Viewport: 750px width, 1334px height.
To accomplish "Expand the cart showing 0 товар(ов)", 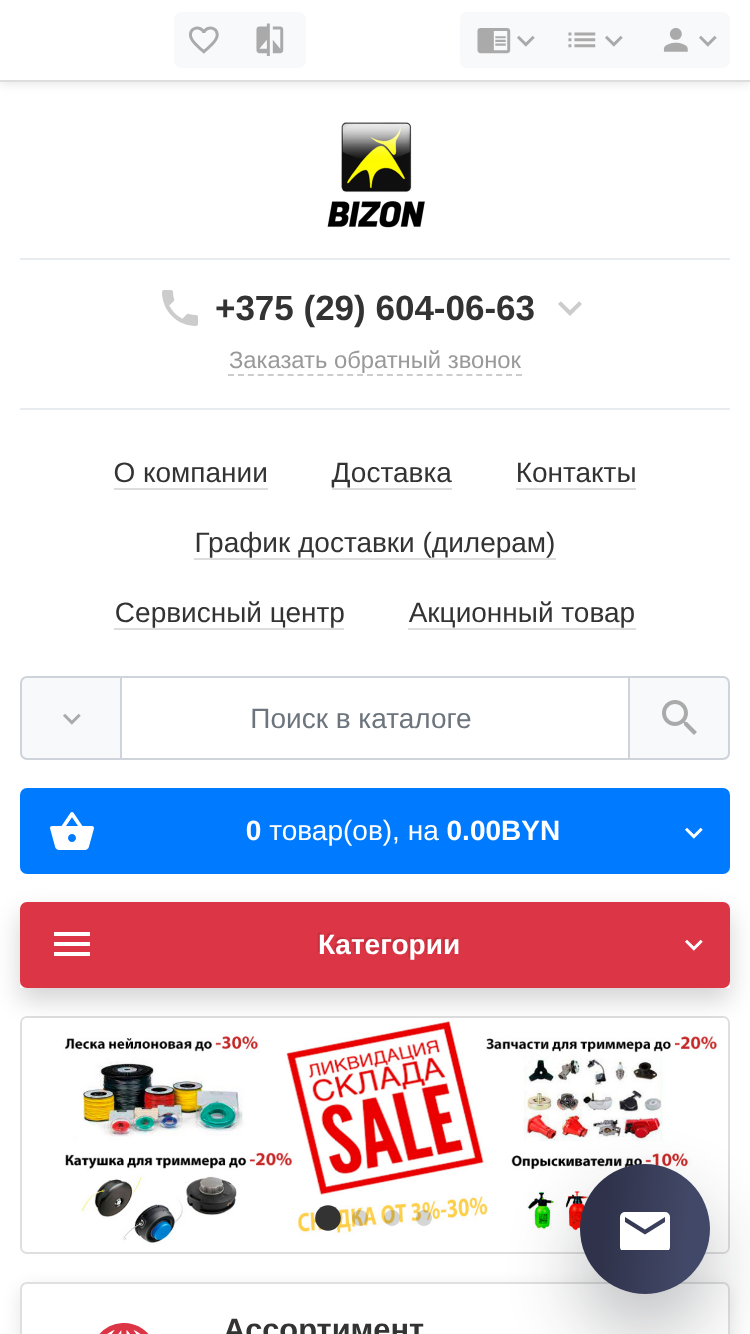I will coord(375,831).
